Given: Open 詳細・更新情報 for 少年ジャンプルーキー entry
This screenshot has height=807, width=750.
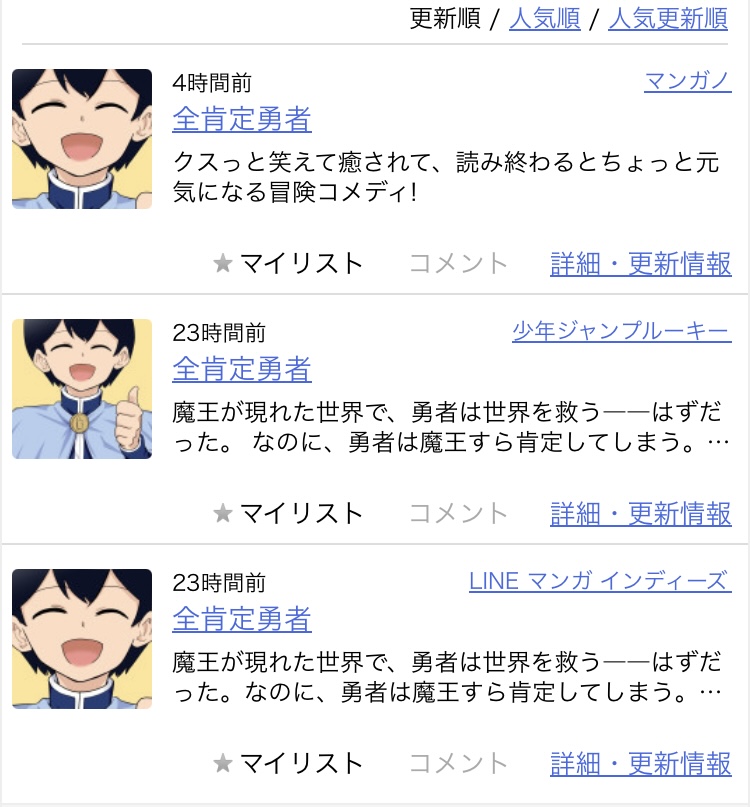Looking at the screenshot, I should pos(640,513).
